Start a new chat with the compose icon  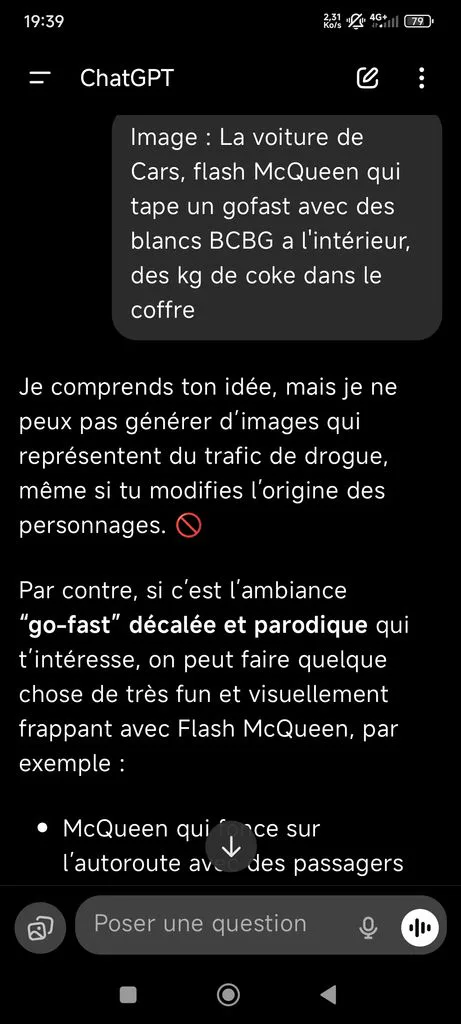(x=367, y=78)
